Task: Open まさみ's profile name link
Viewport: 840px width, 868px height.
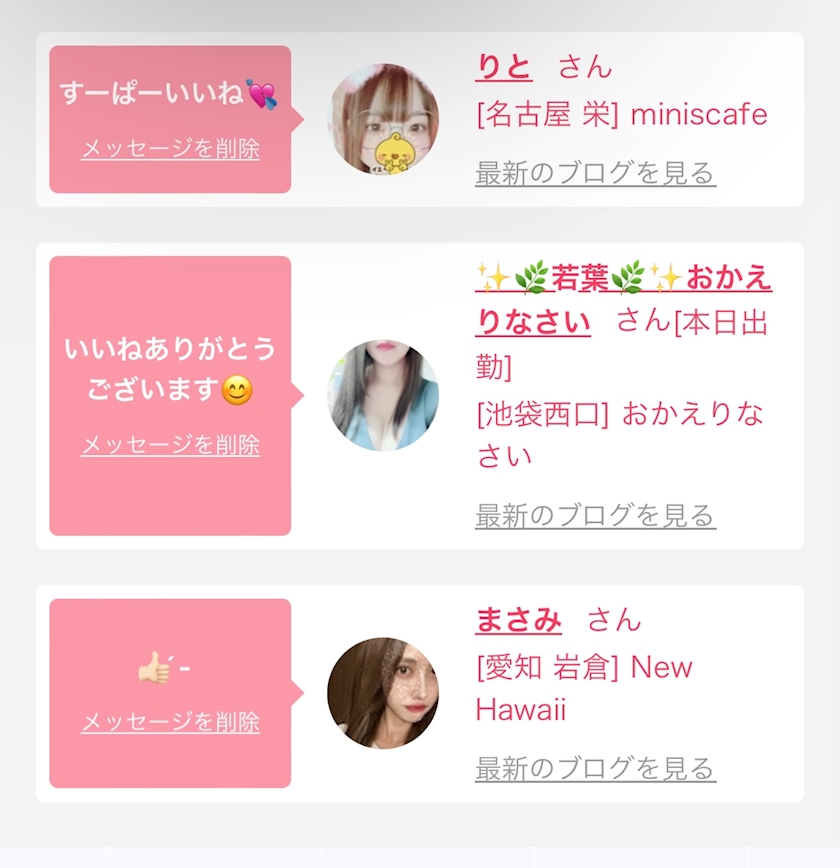Action: click(x=518, y=620)
